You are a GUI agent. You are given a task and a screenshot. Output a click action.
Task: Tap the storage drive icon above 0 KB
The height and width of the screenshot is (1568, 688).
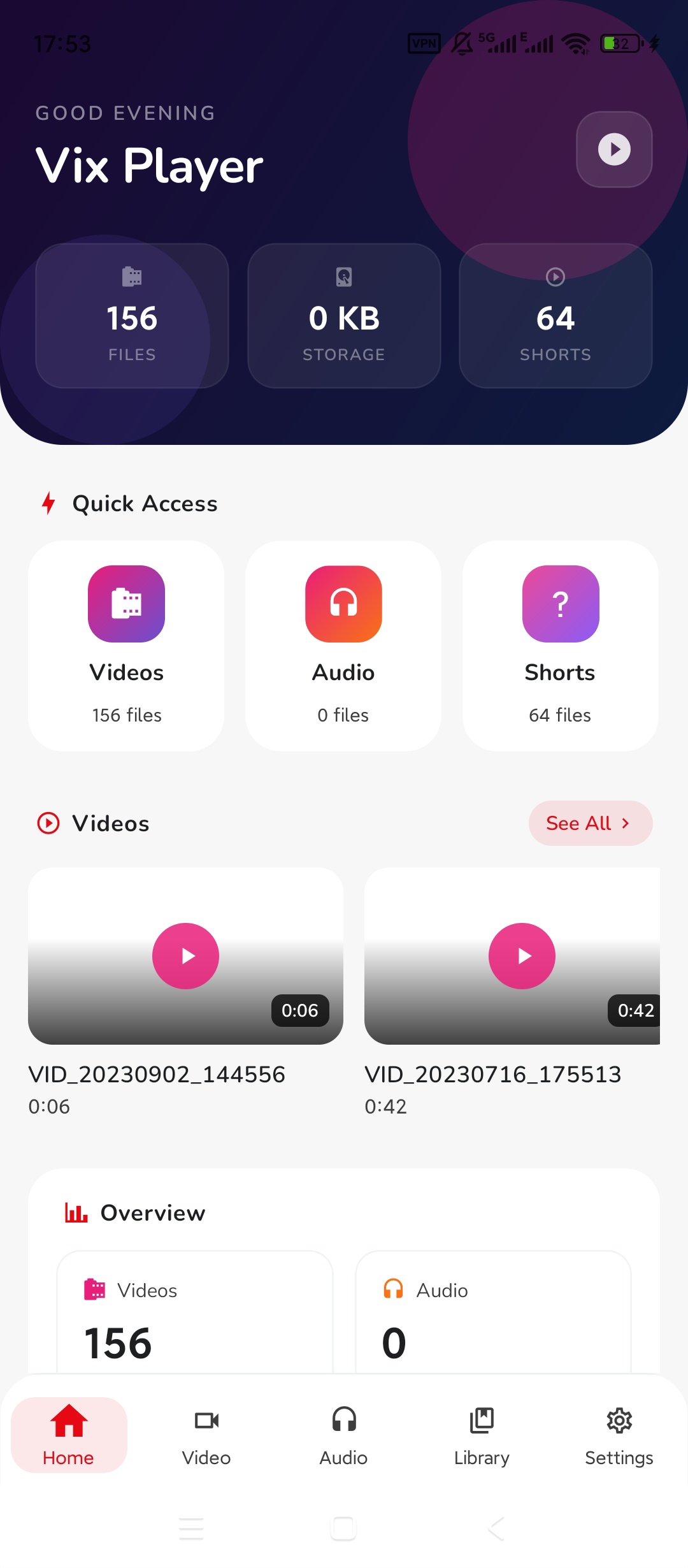(x=343, y=277)
